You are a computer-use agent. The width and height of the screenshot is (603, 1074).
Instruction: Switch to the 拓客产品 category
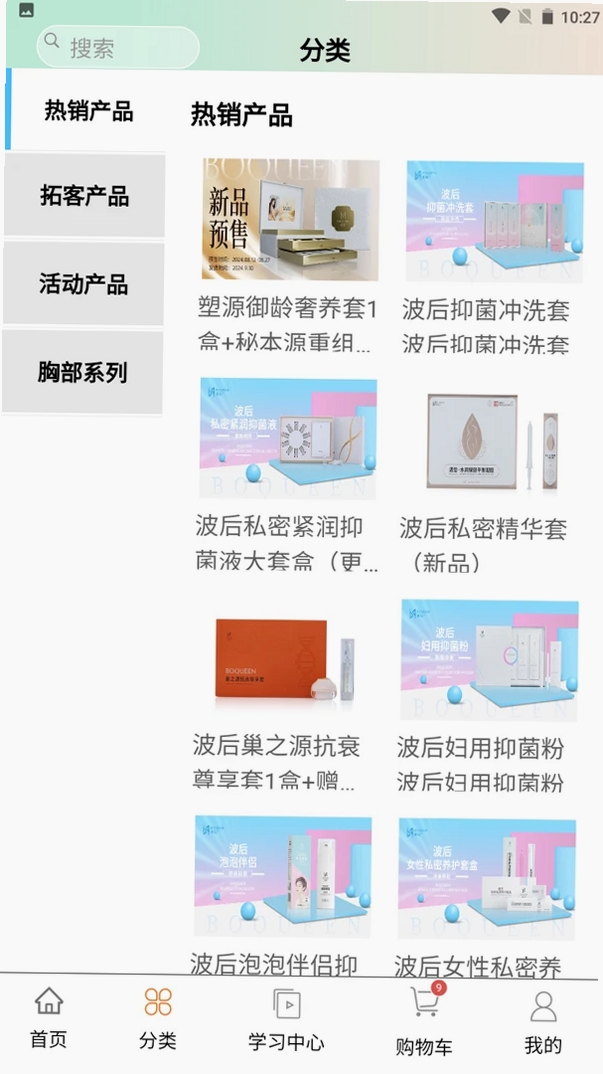(84, 196)
